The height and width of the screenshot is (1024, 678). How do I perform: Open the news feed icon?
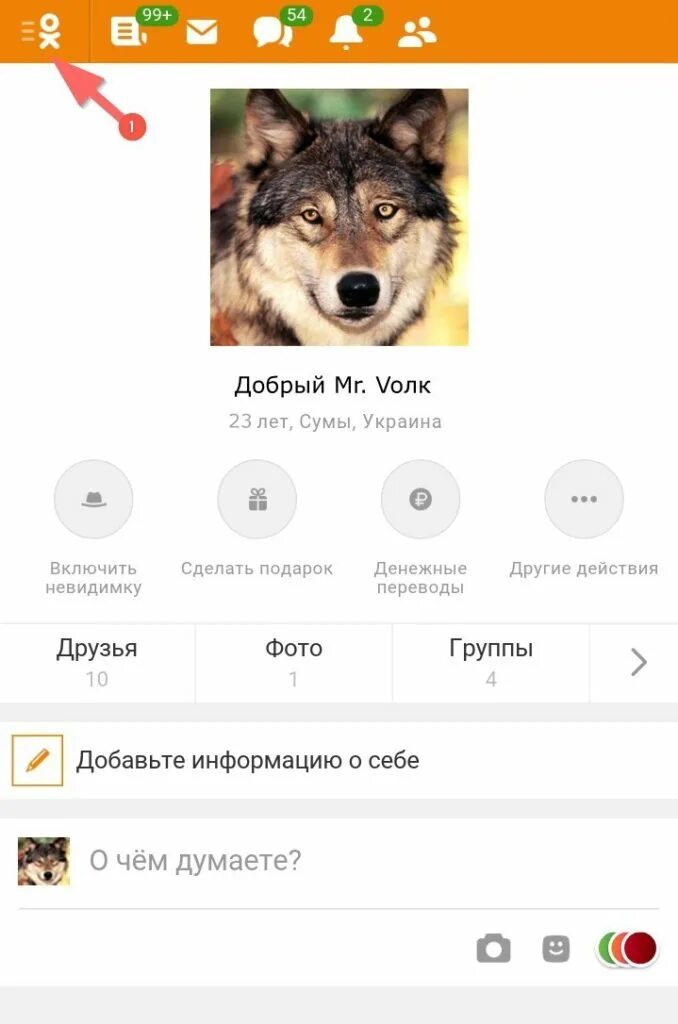[x=127, y=32]
